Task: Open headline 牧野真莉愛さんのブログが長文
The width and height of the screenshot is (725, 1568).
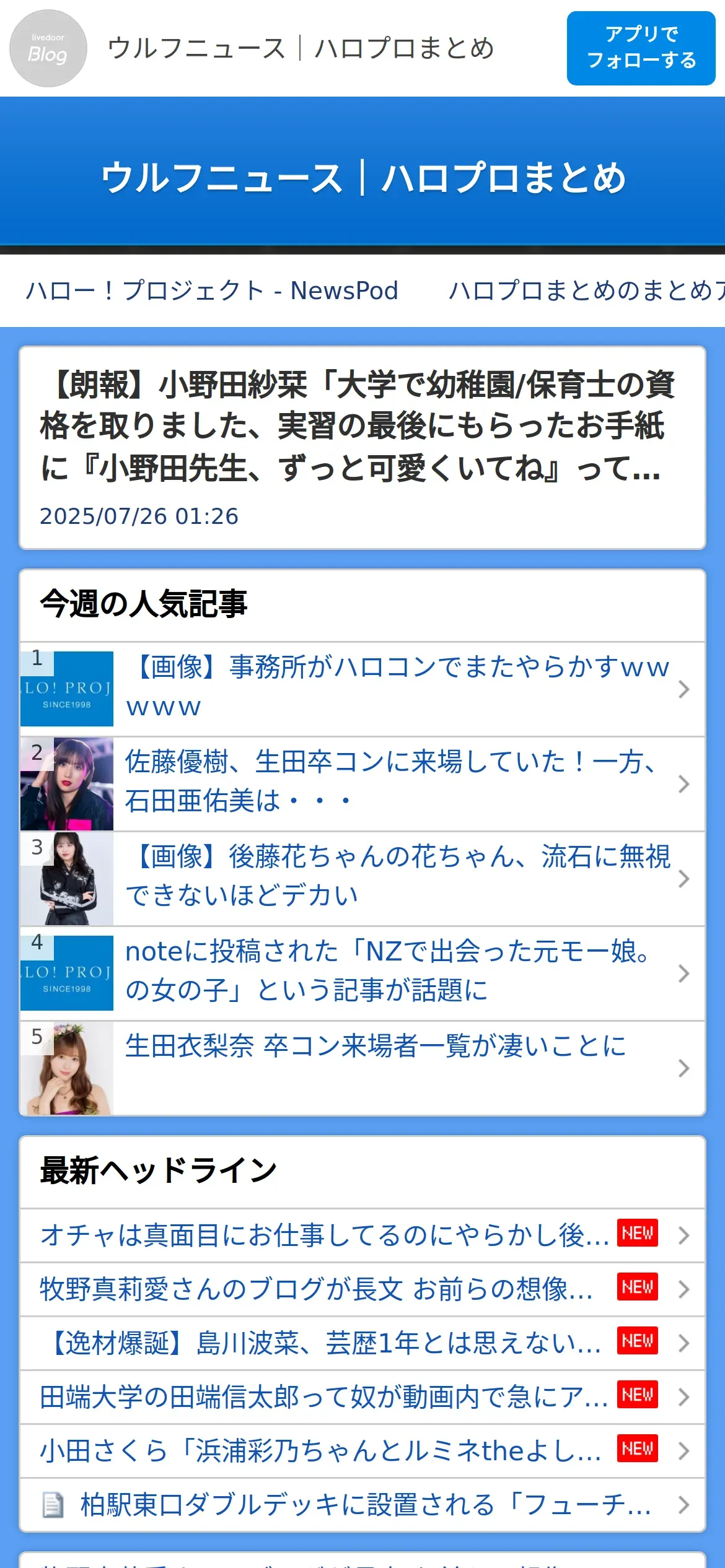Action: [362, 1289]
